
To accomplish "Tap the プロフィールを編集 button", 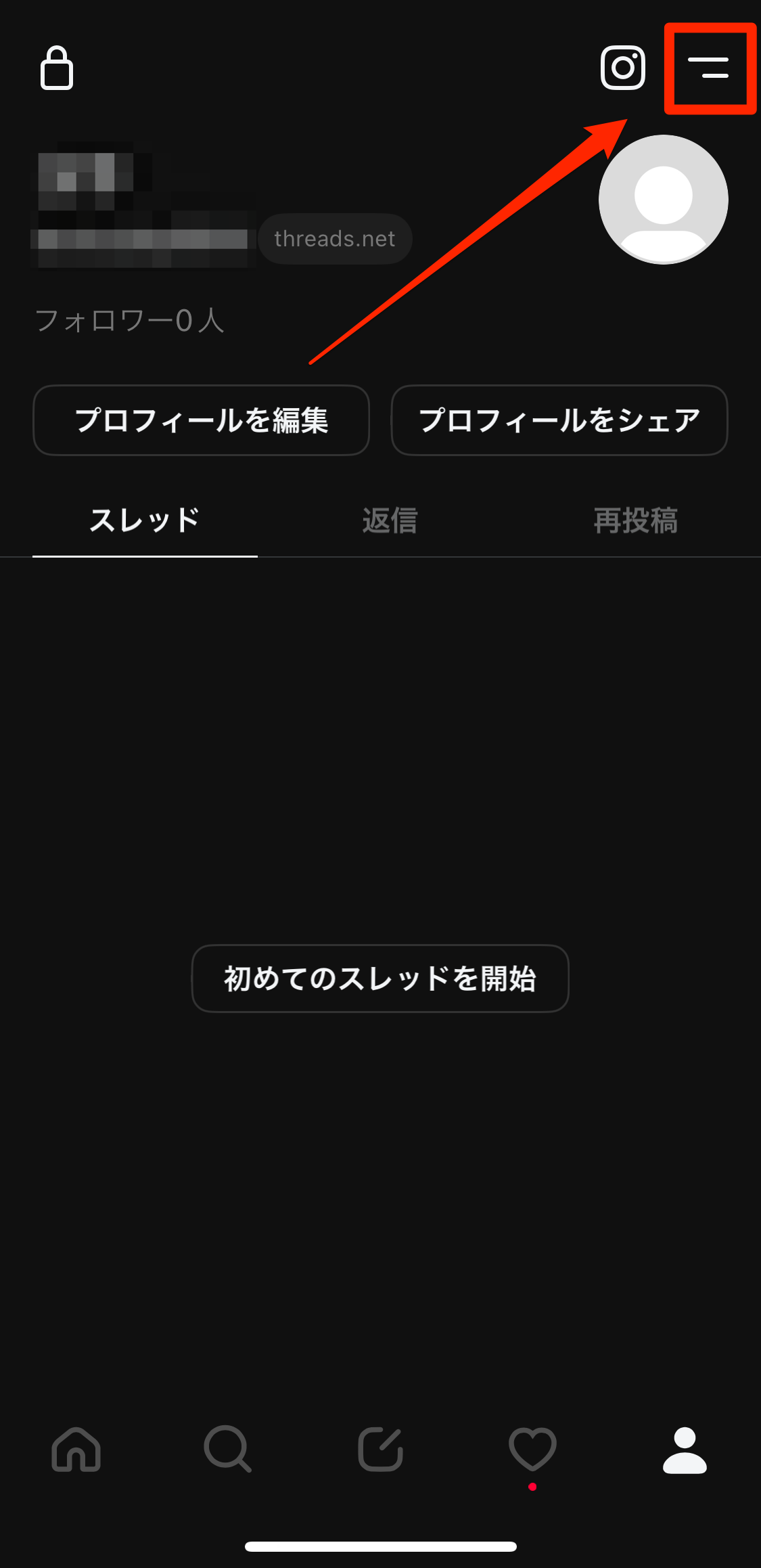I will click(x=201, y=420).
